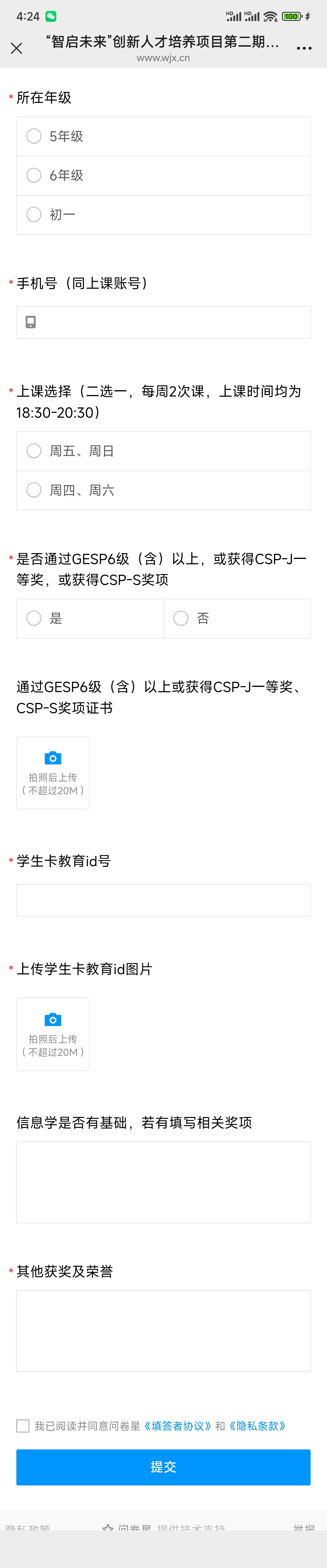The image size is (327, 1568).
Task: Open the three-dot overflow menu
Action: pyautogui.click(x=304, y=48)
